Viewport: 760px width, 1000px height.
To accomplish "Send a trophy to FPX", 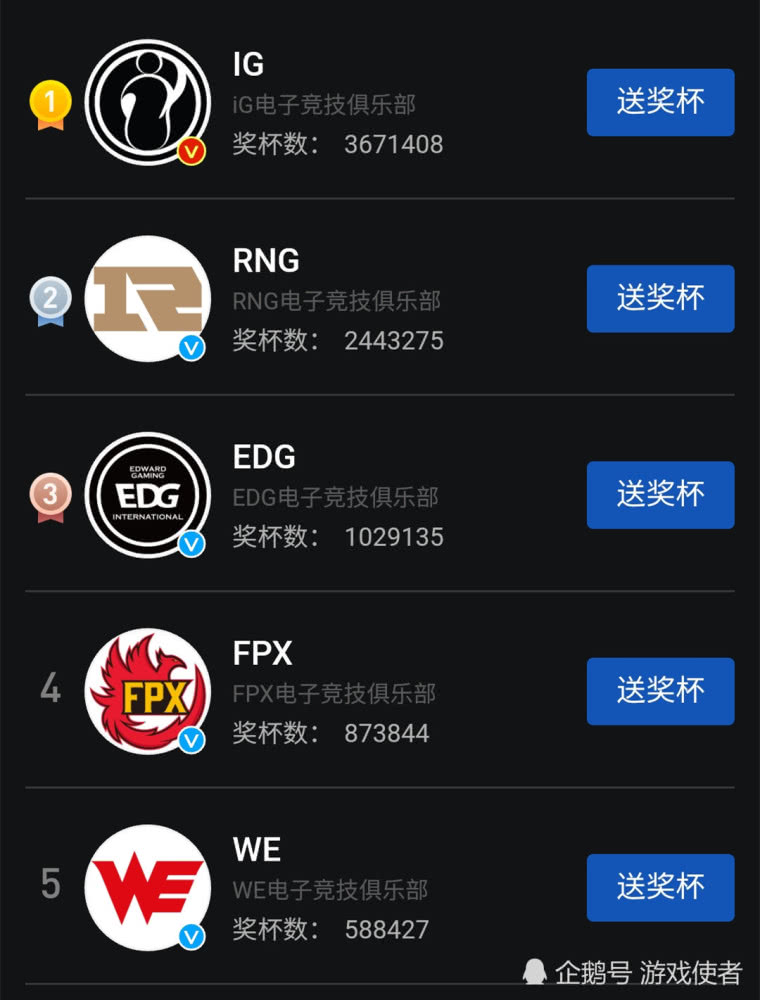I will click(660, 690).
